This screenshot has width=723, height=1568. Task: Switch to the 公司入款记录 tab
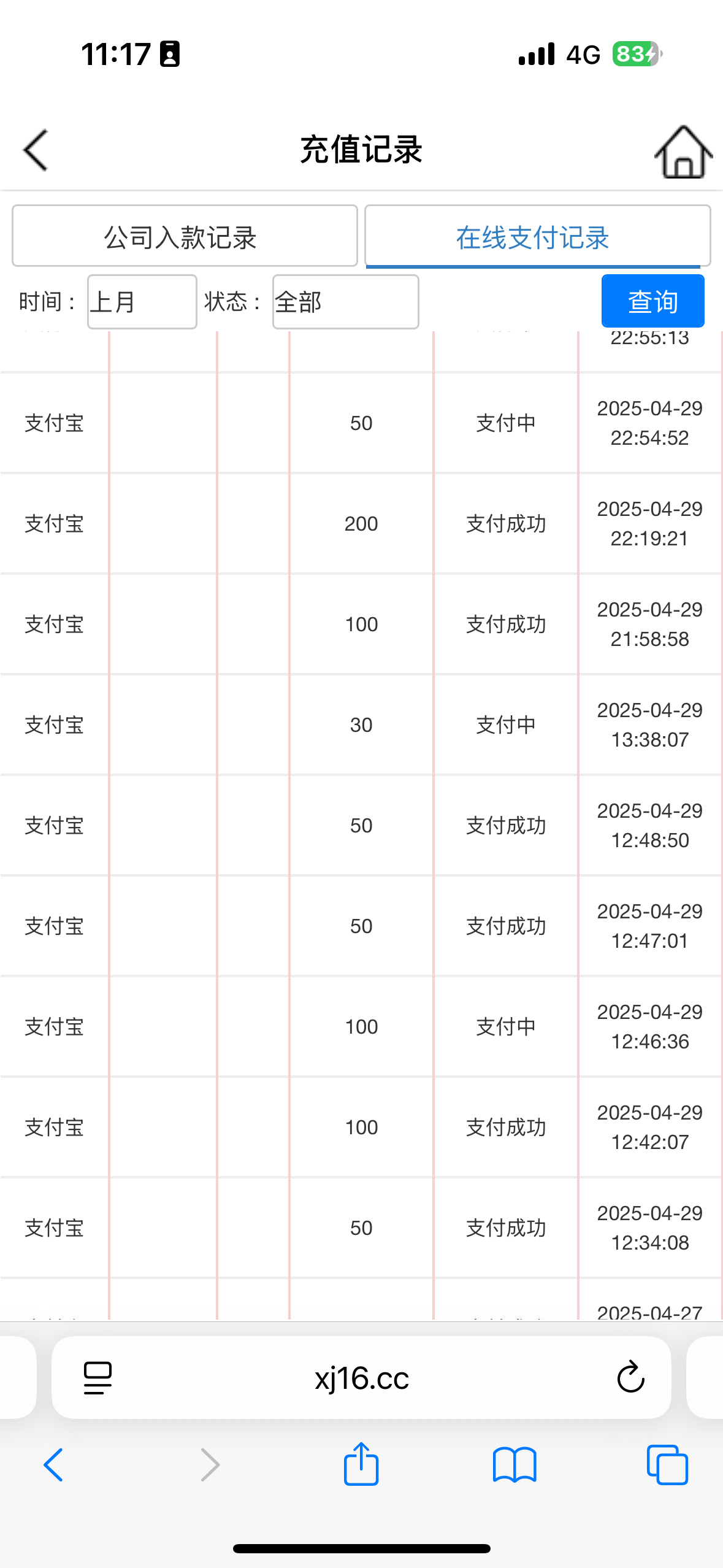pos(184,237)
